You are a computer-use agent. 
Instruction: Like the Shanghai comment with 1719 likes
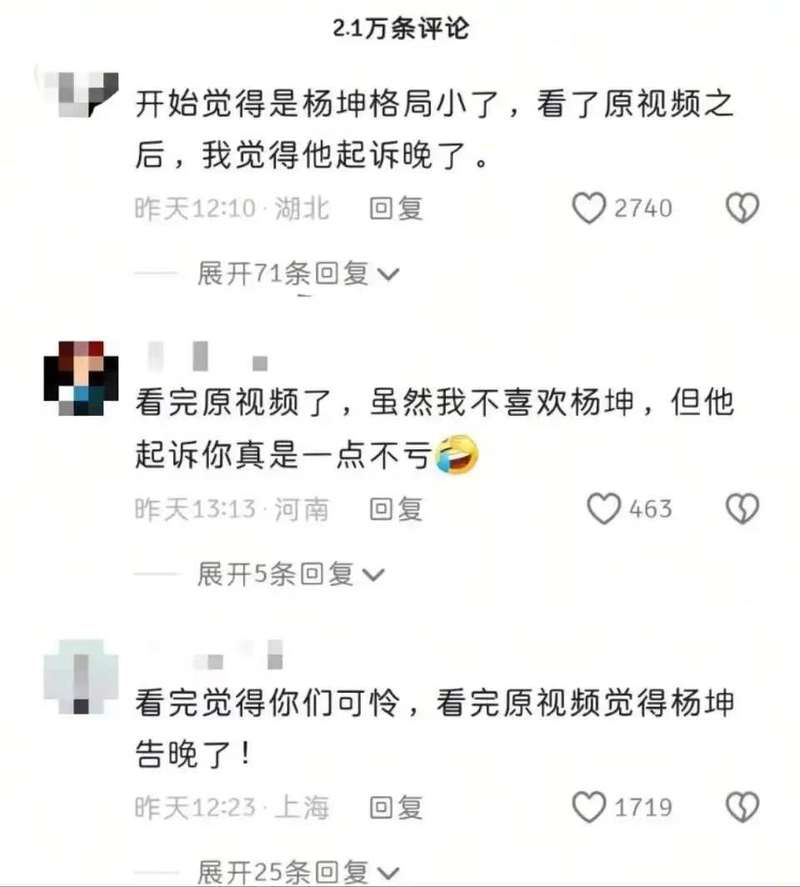[x=589, y=806]
